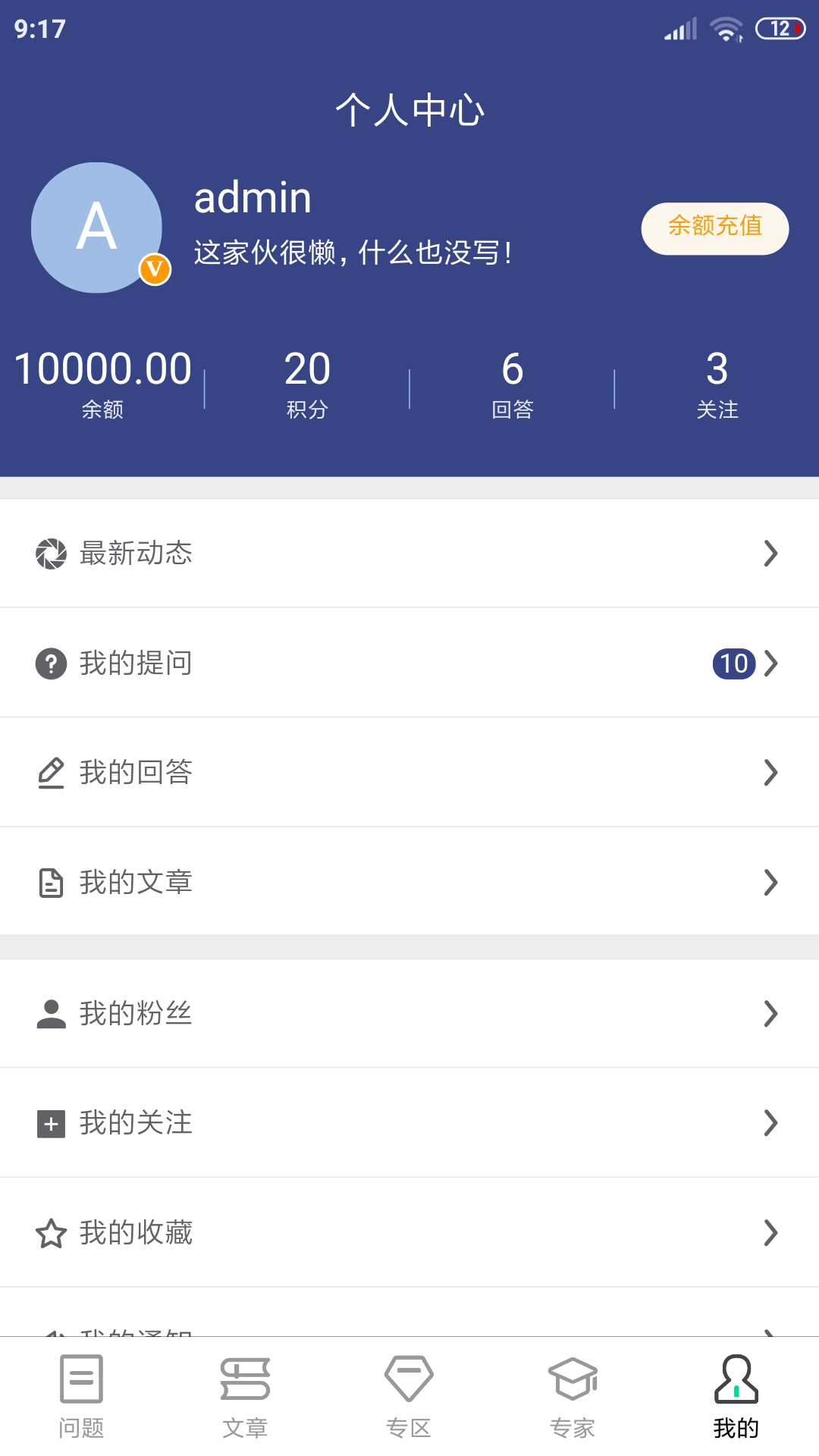Tap the pencil icon next to 我的回答
Image resolution: width=819 pixels, height=1456 pixels.
pyautogui.click(x=51, y=772)
